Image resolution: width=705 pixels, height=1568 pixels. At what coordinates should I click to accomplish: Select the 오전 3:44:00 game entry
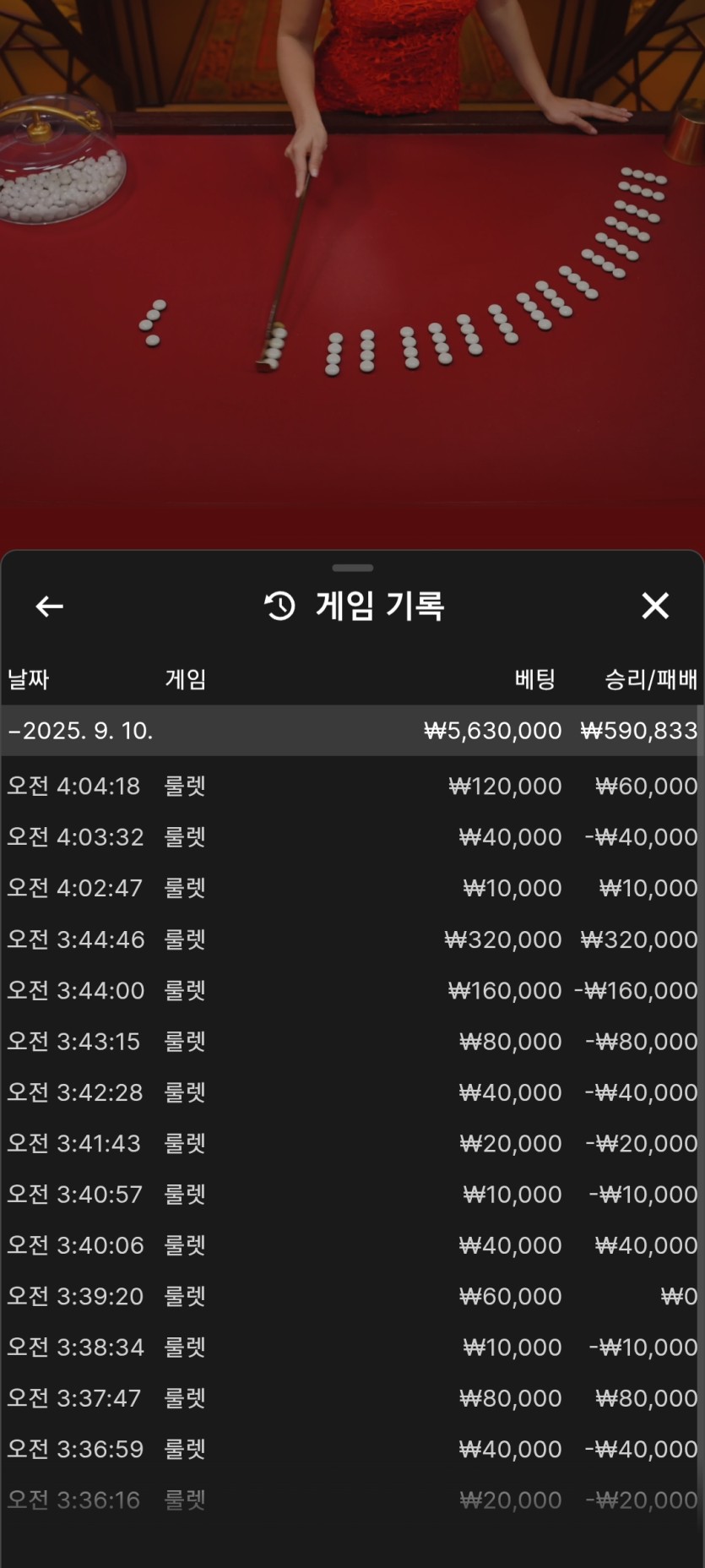352,990
